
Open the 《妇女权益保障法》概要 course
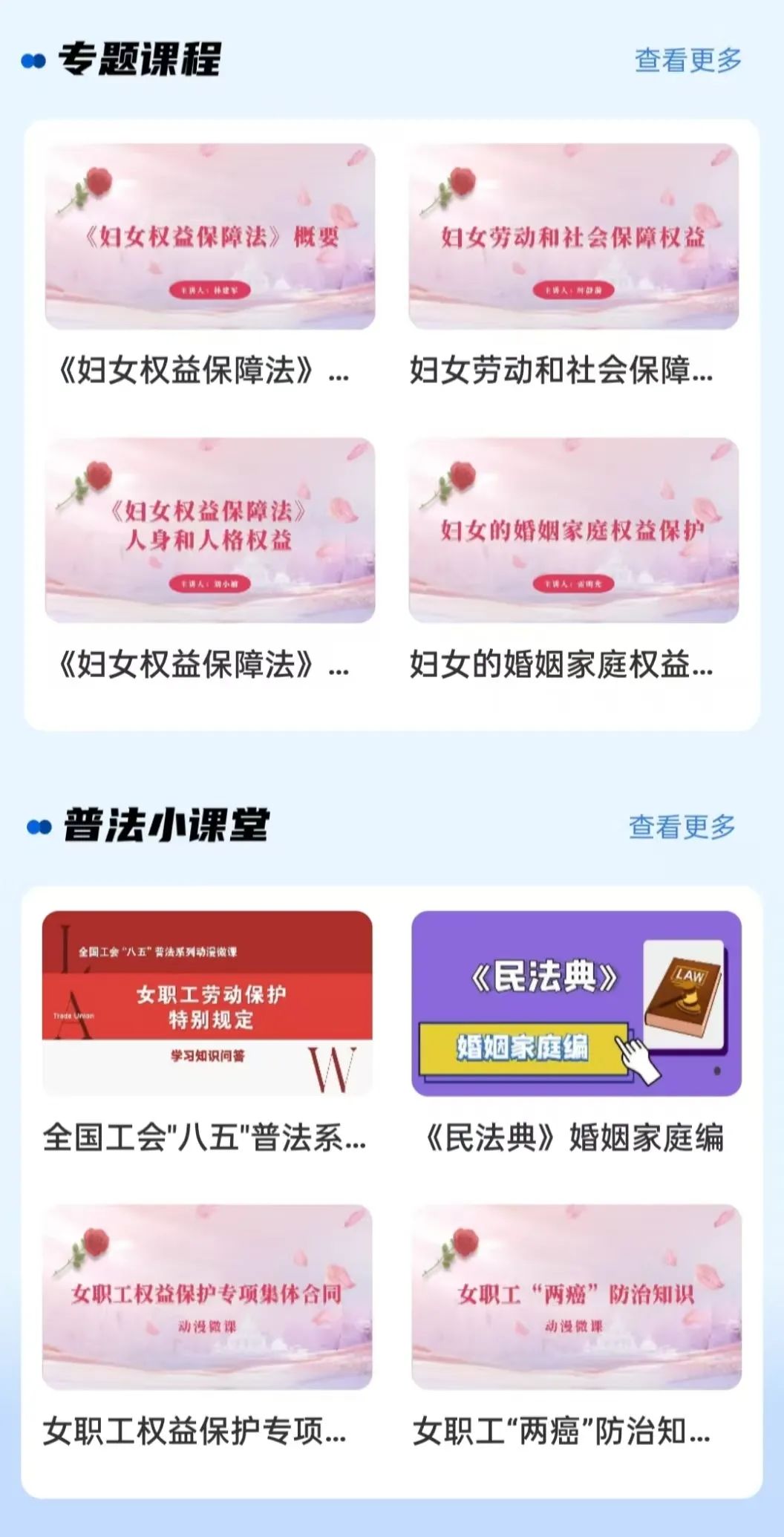pyautogui.click(x=210, y=236)
